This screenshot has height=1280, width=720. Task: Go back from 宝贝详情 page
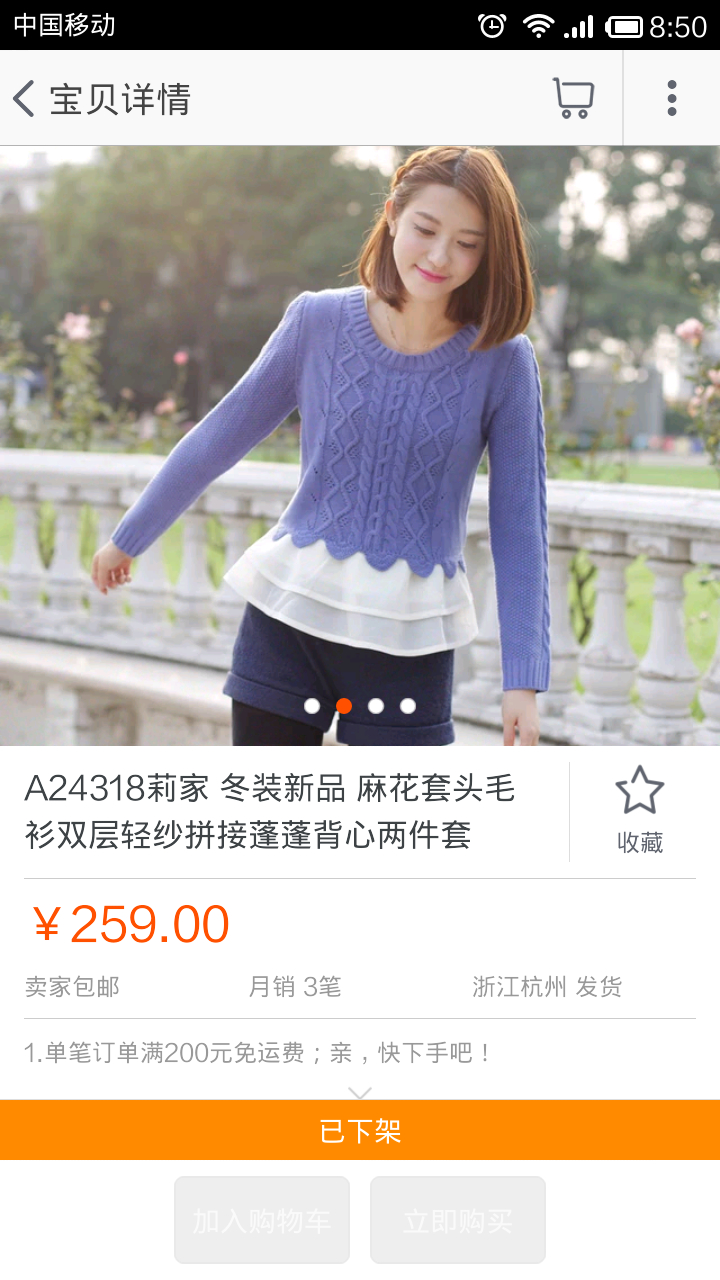coord(25,98)
